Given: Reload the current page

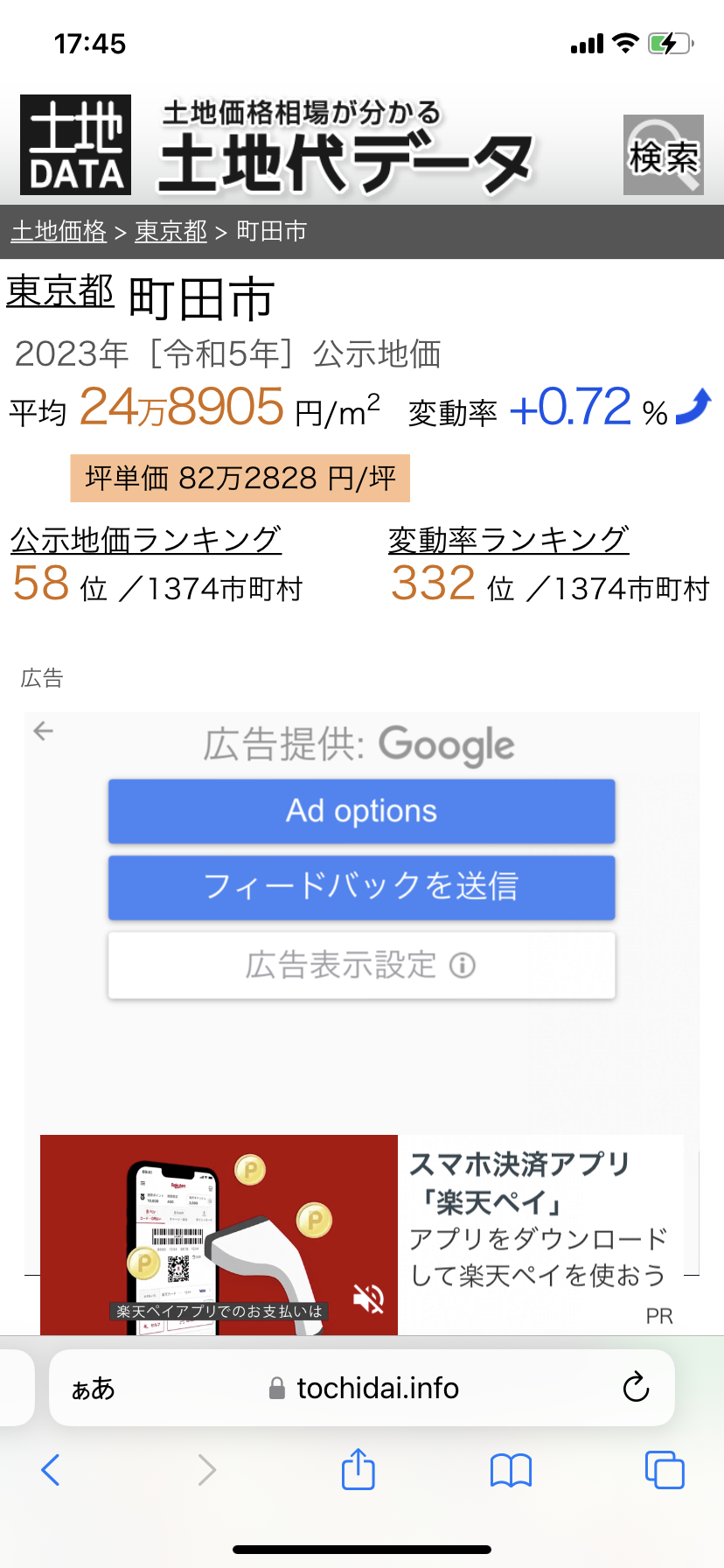Looking at the screenshot, I should click(636, 1387).
